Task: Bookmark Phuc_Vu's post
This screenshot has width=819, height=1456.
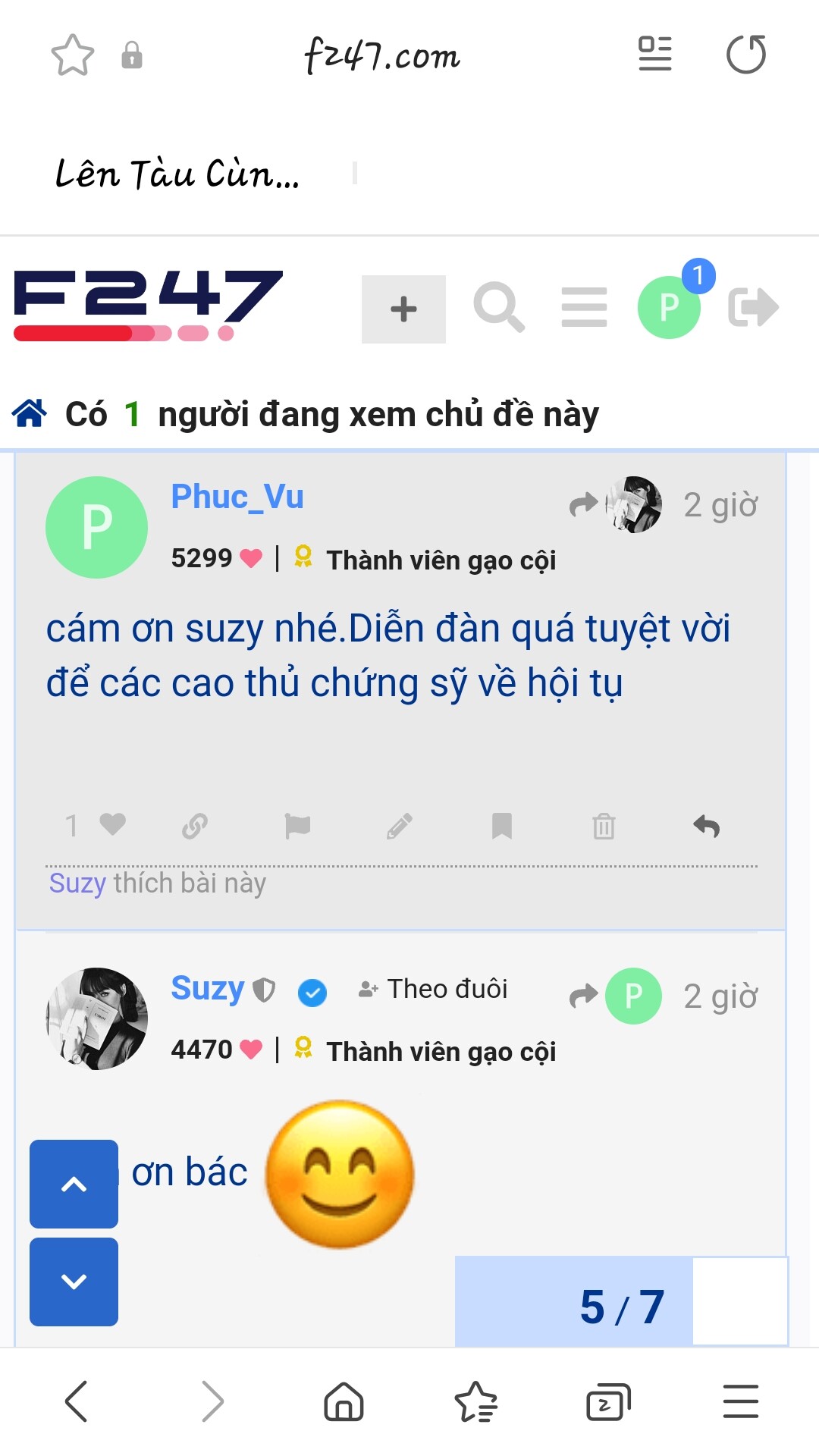Action: tap(502, 826)
